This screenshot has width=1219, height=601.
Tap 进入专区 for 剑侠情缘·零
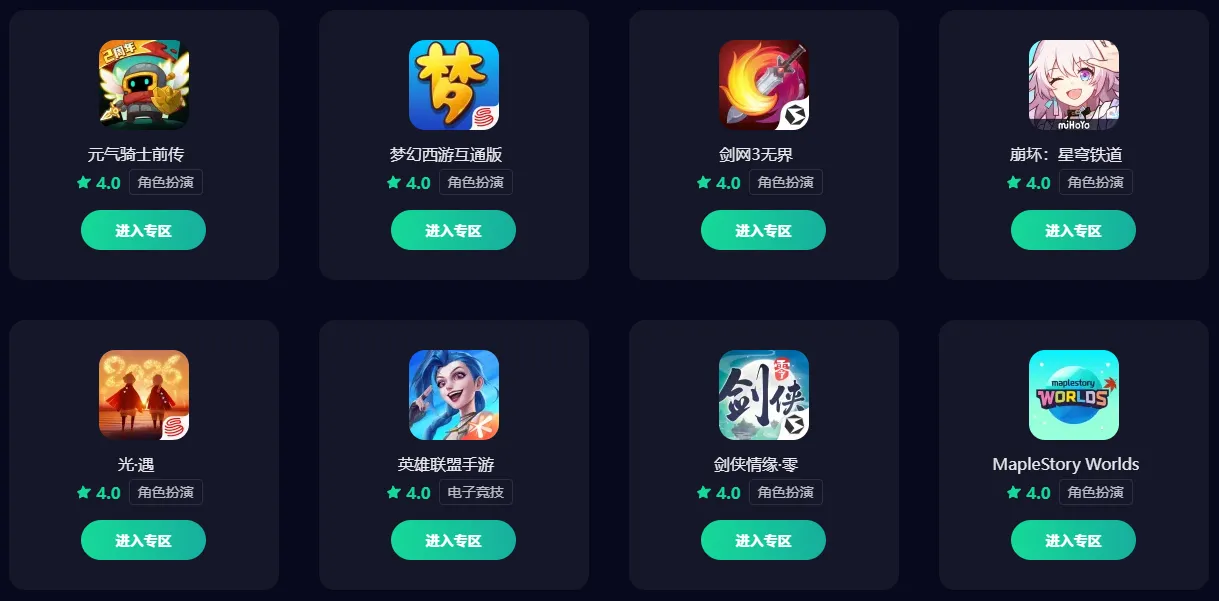click(763, 540)
